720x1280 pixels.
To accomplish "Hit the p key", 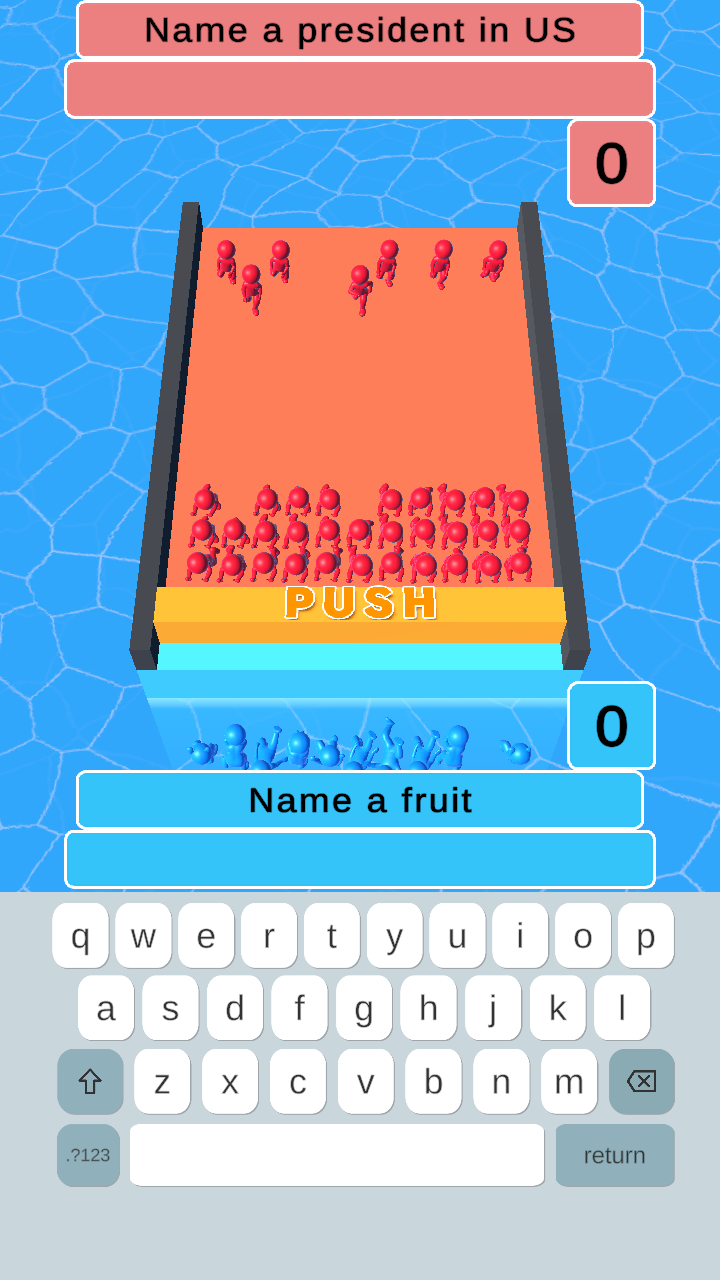I will [x=646, y=936].
